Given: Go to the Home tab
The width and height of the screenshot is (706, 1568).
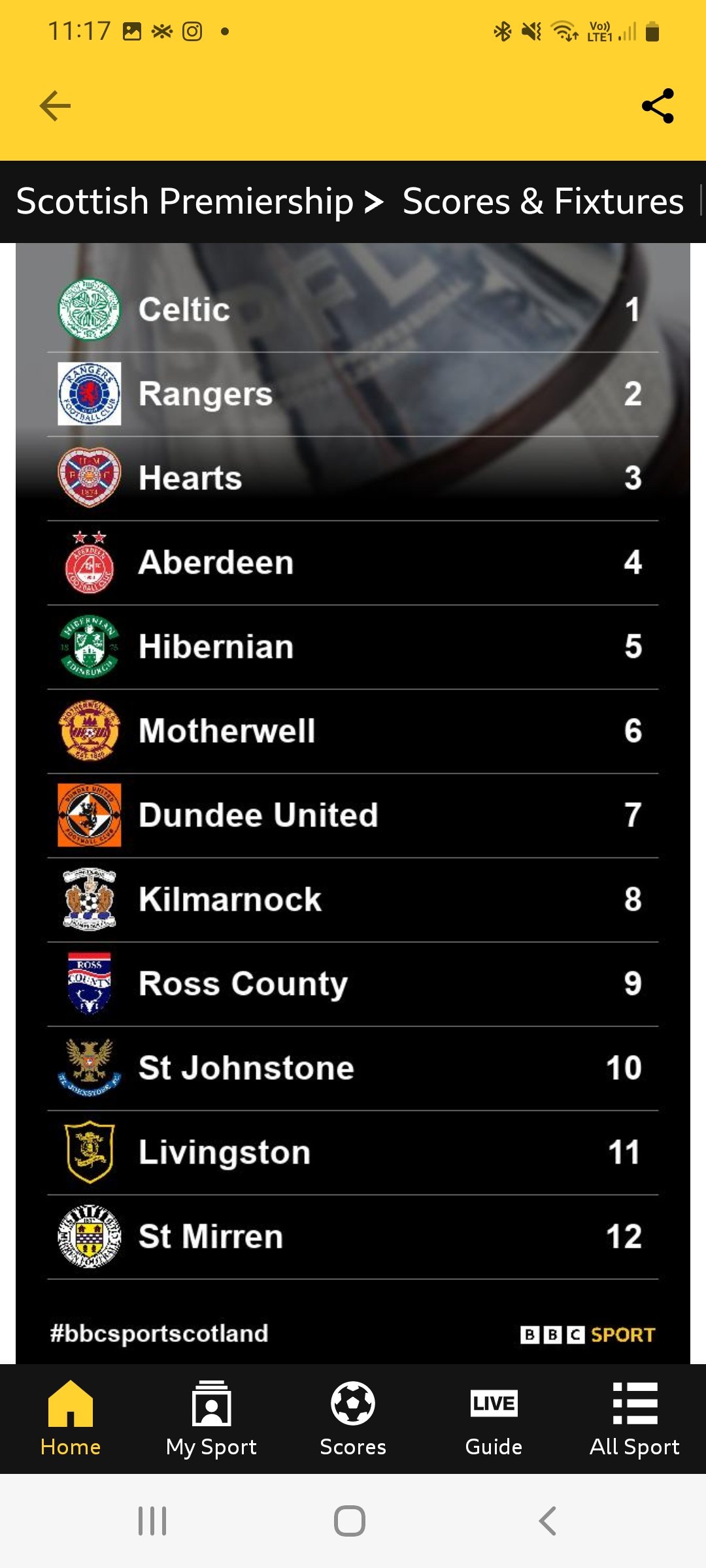Looking at the screenshot, I should coord(71,1419).
